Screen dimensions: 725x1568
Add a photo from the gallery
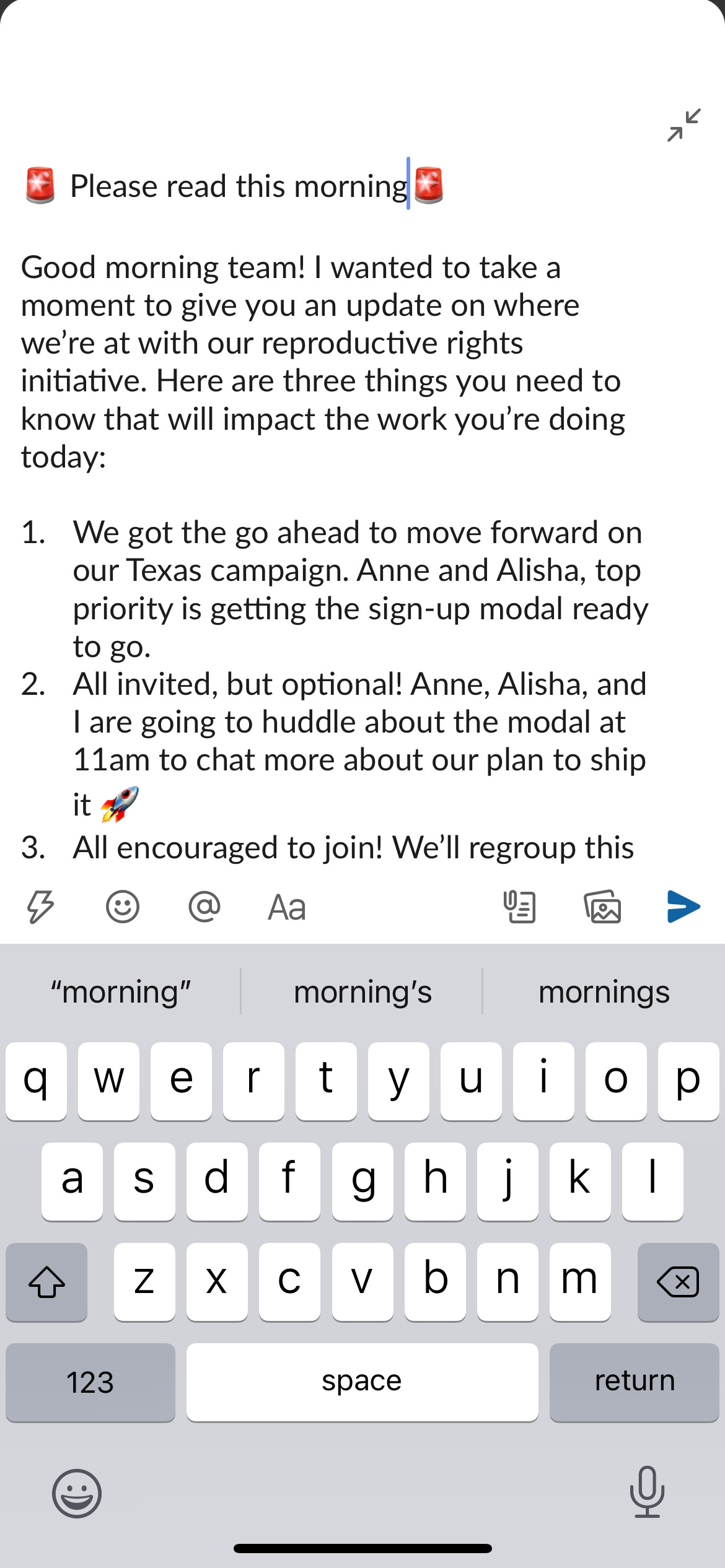tap(602, 907)
